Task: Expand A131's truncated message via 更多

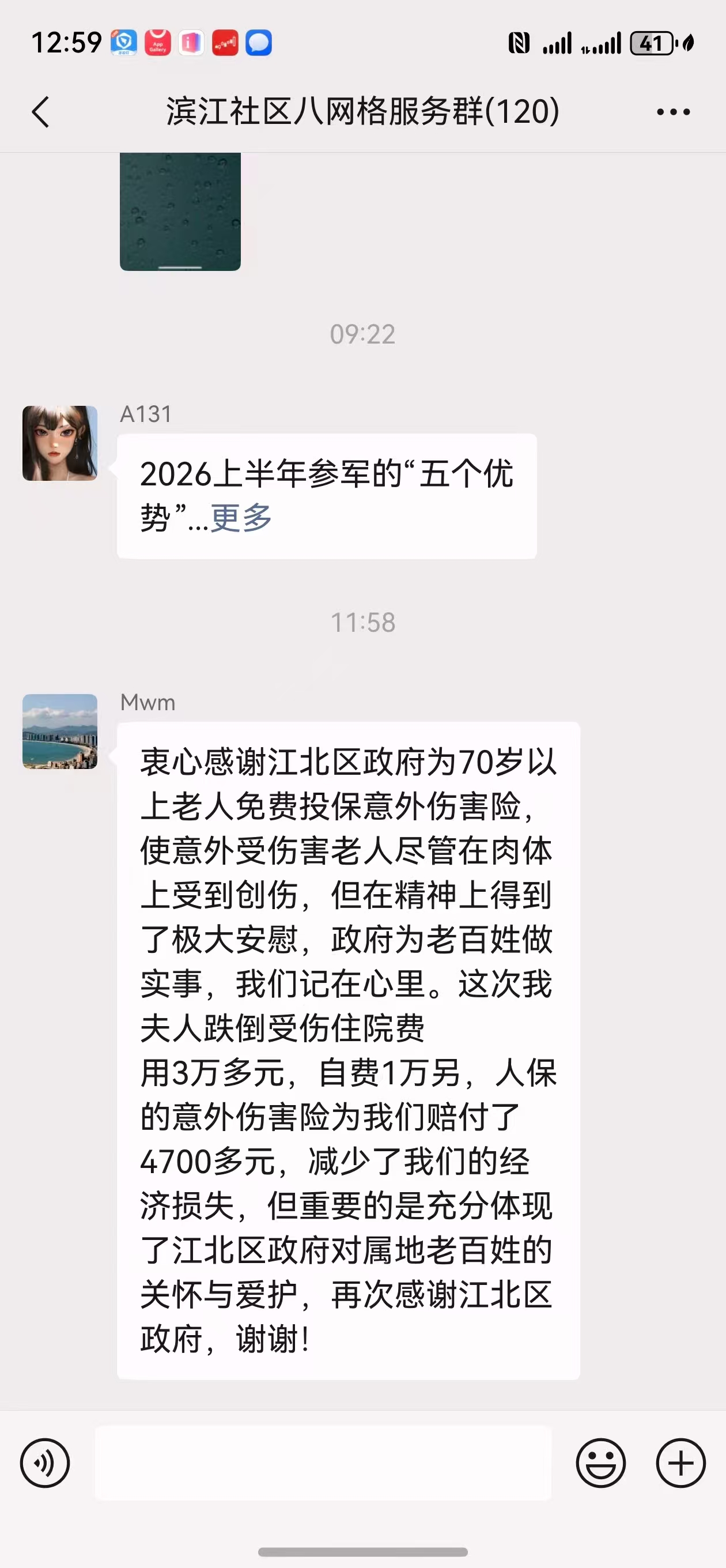Action: [x=240, y=519]
